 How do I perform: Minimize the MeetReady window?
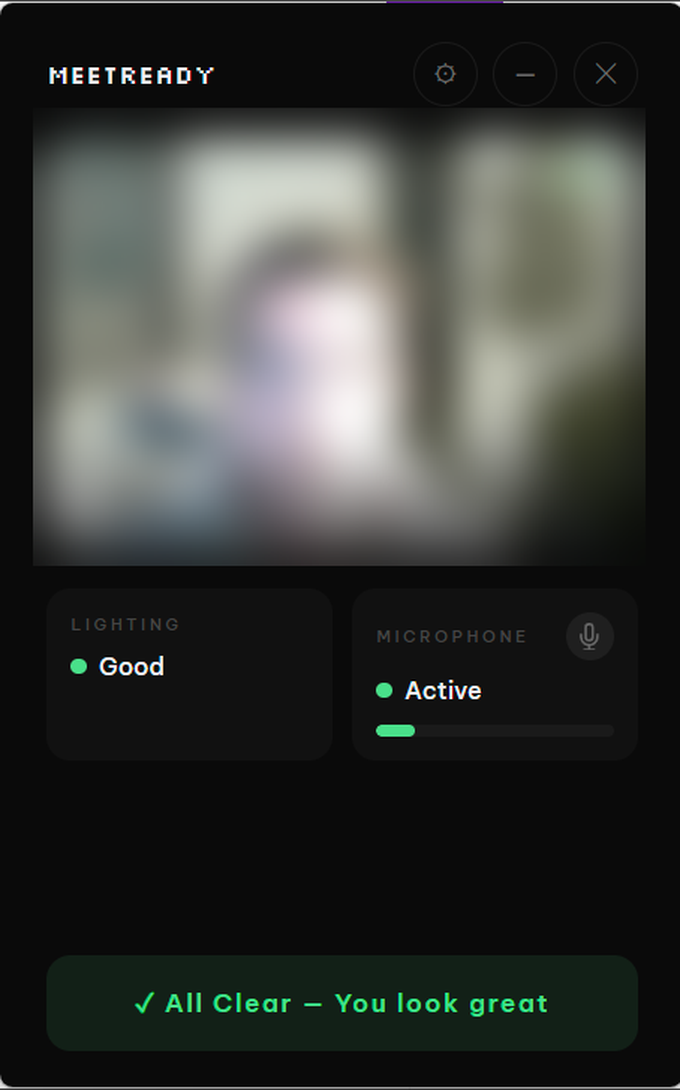click(525, 74)
